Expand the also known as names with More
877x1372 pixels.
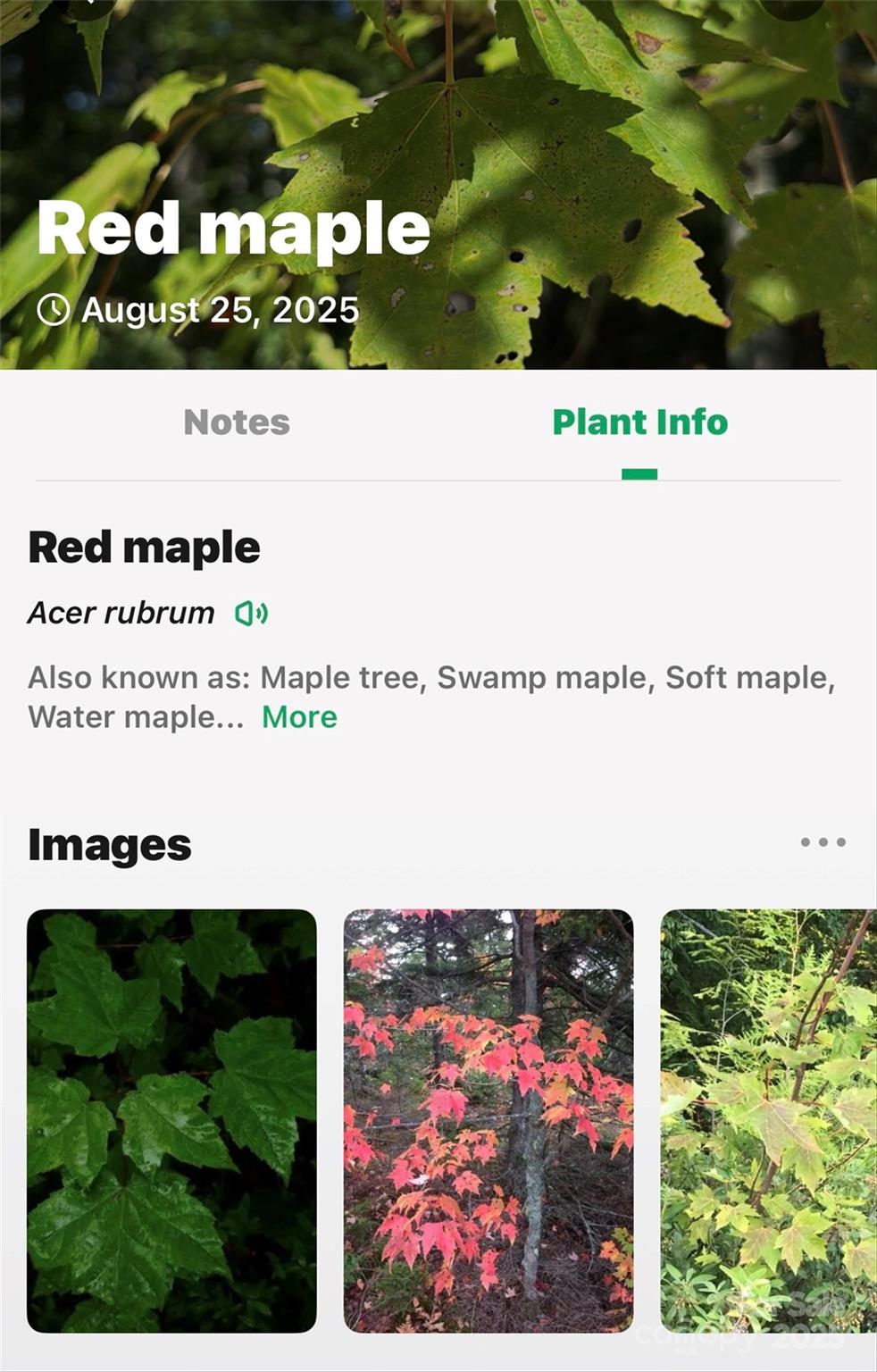(299, 717)
